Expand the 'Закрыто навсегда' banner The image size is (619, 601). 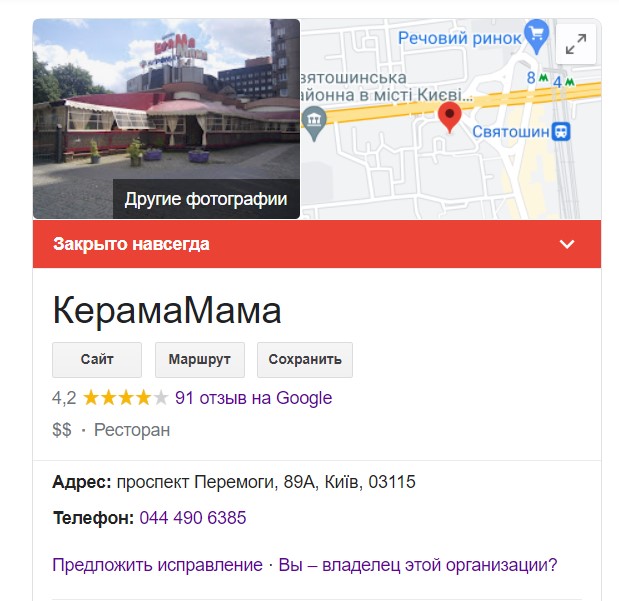click(567, 244)
